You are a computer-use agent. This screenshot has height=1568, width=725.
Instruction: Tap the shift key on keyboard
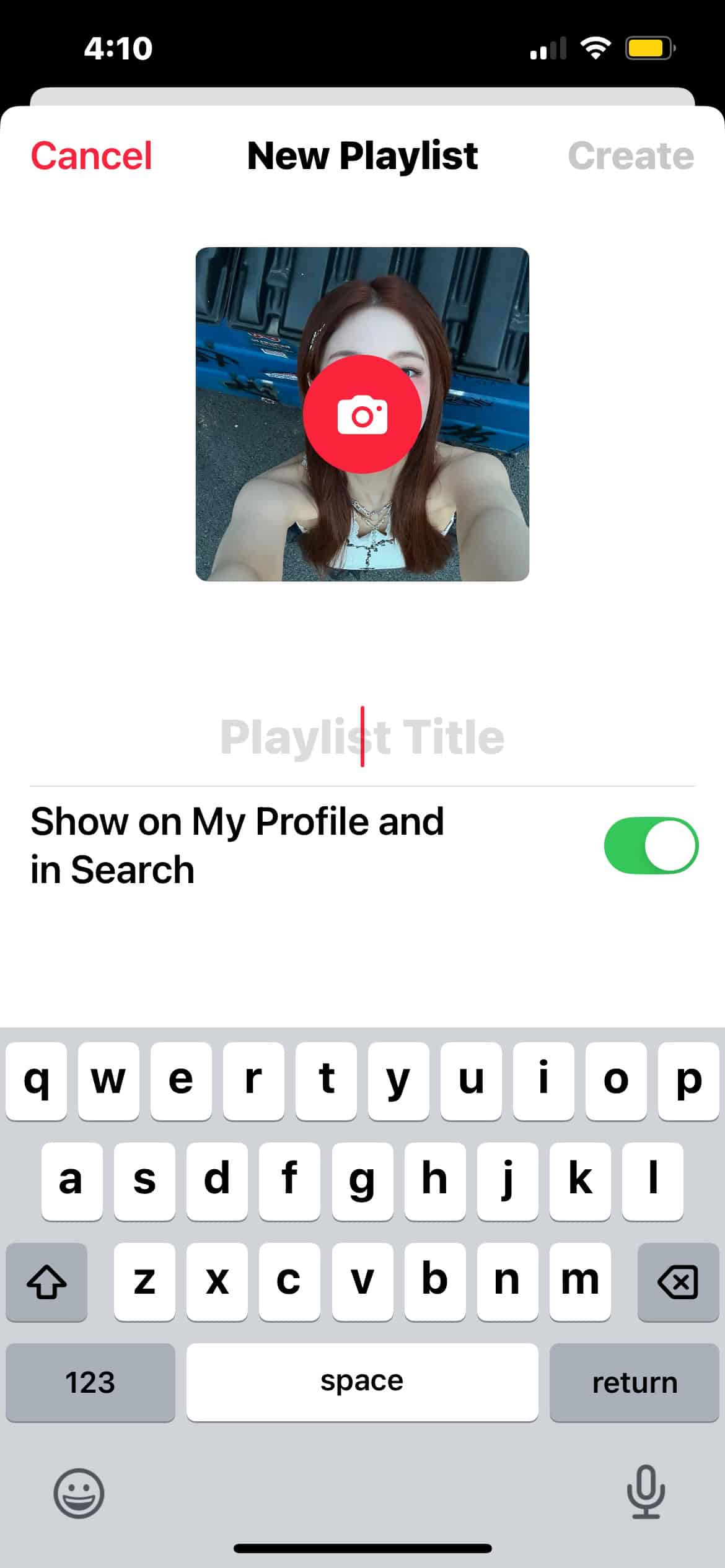[46, 1281]
